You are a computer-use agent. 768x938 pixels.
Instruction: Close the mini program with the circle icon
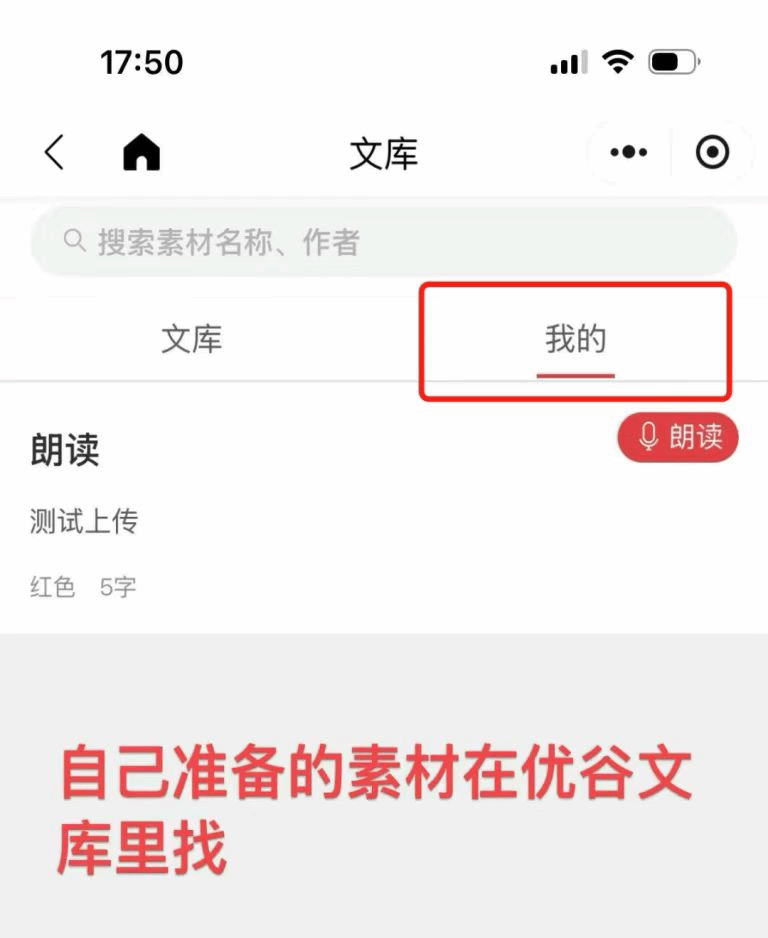[712, 153]
